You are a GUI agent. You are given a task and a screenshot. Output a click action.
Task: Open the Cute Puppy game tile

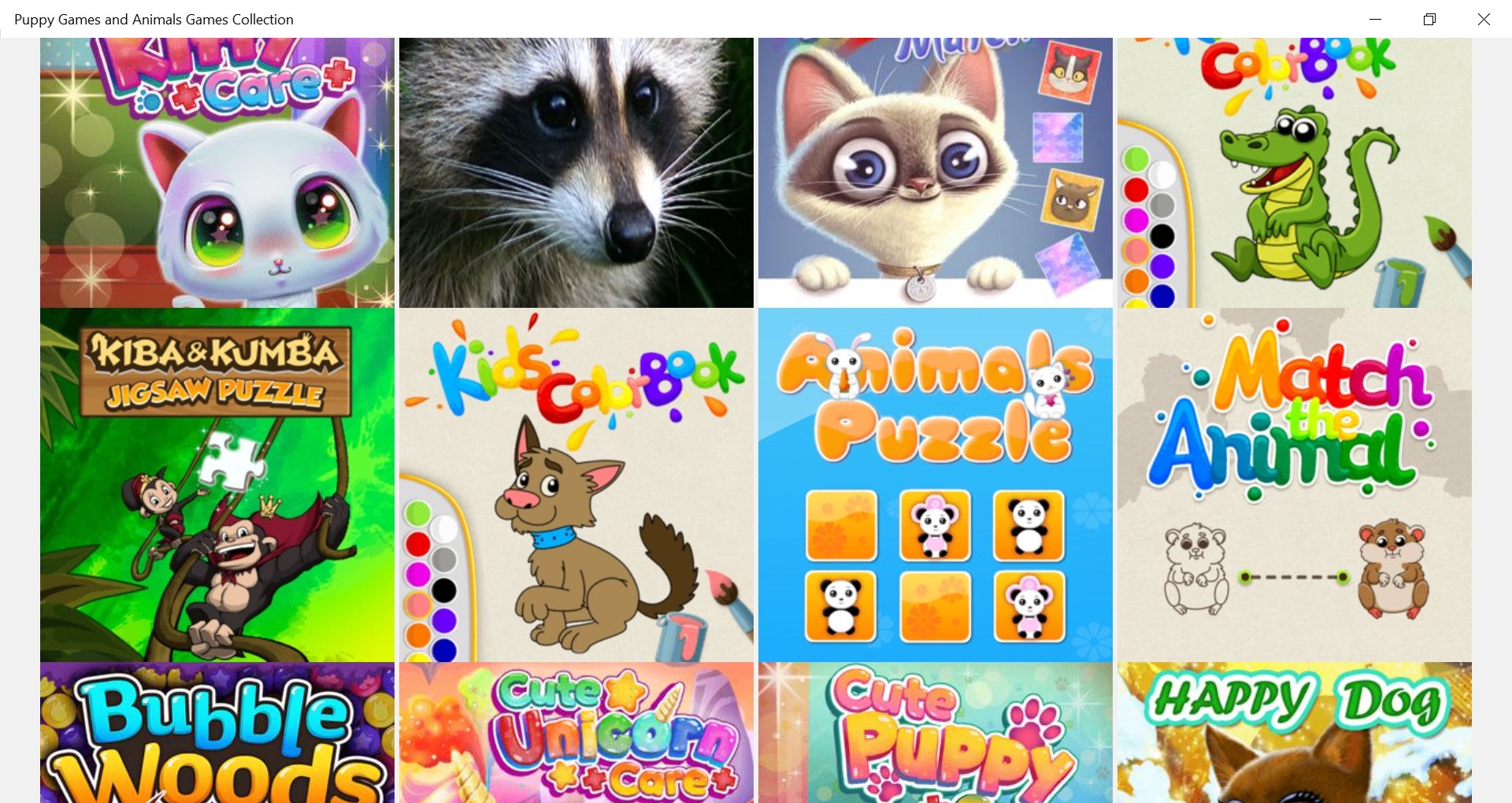[x=935, y=732]
